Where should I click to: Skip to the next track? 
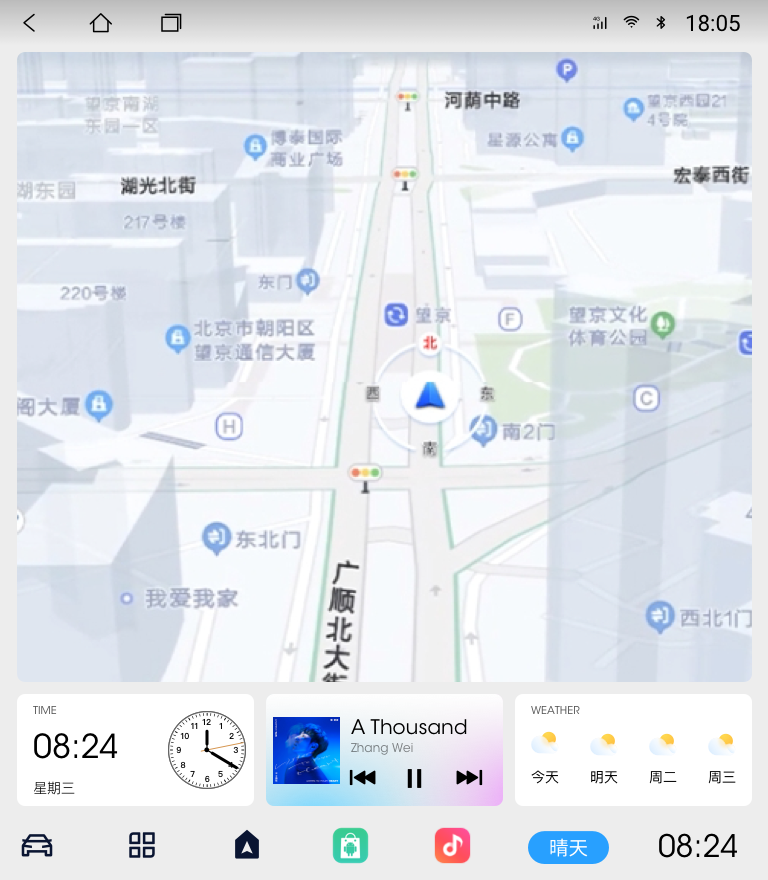(x=469, y=777)
